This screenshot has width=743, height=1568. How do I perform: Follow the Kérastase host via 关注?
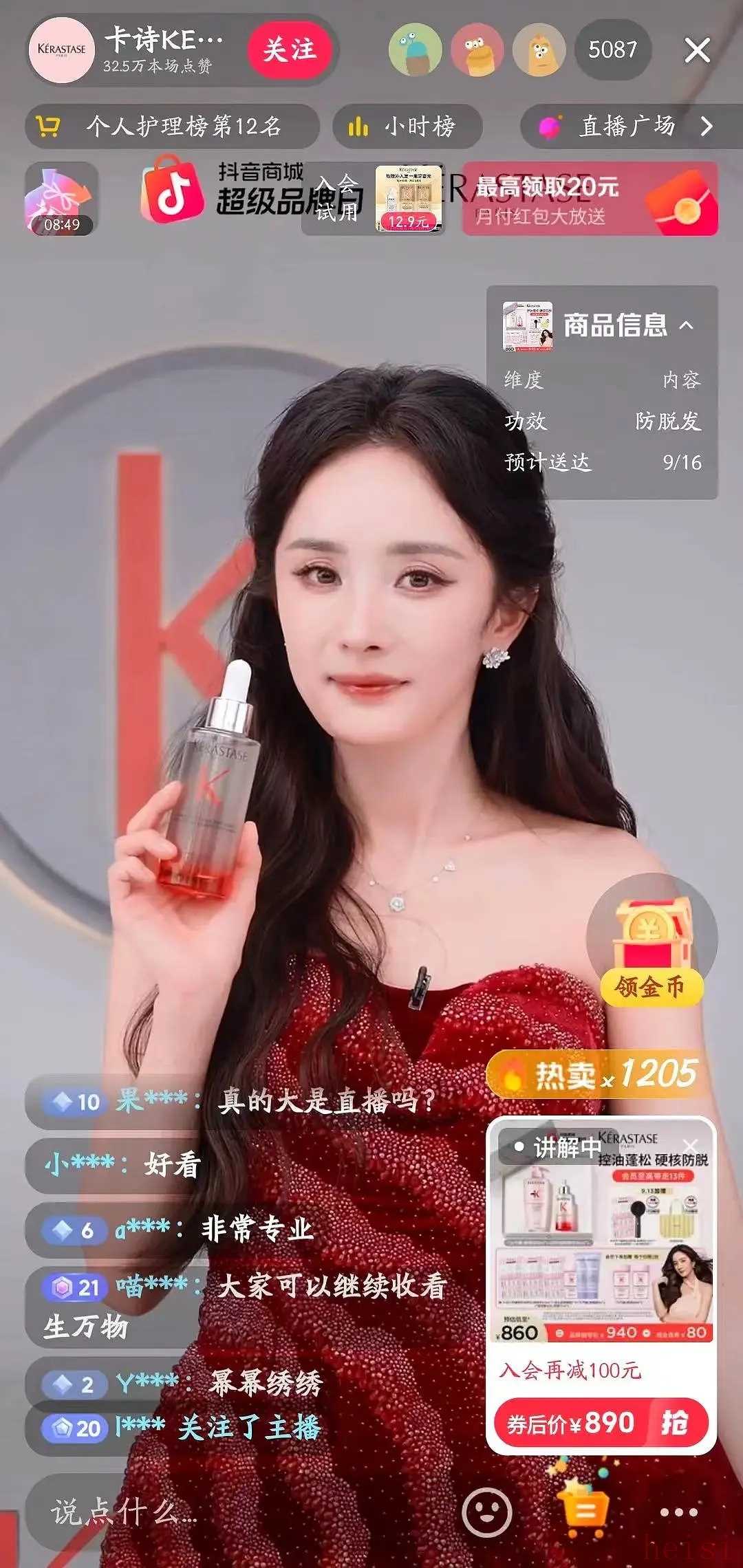coord(290,50)
